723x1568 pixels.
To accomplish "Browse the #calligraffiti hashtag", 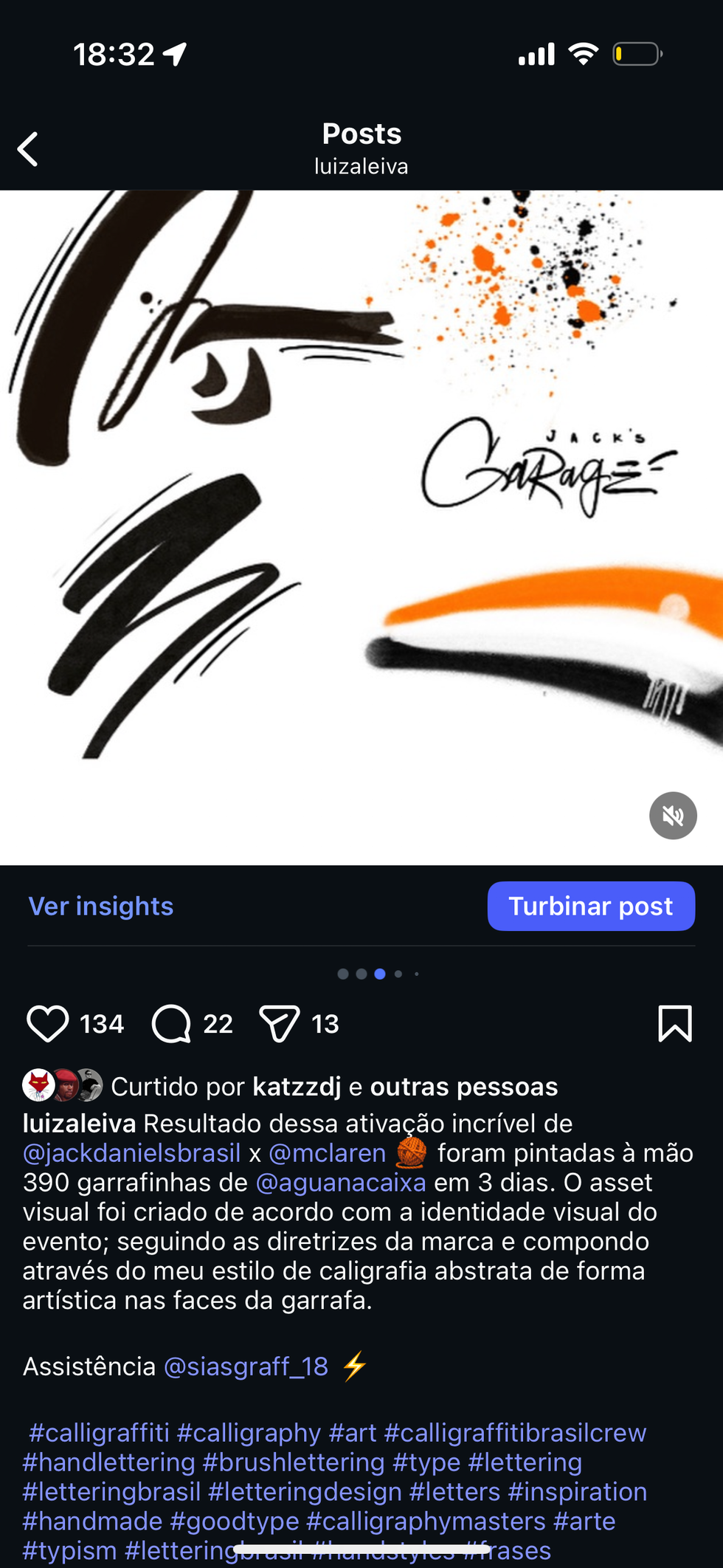I will point(99,1433).
